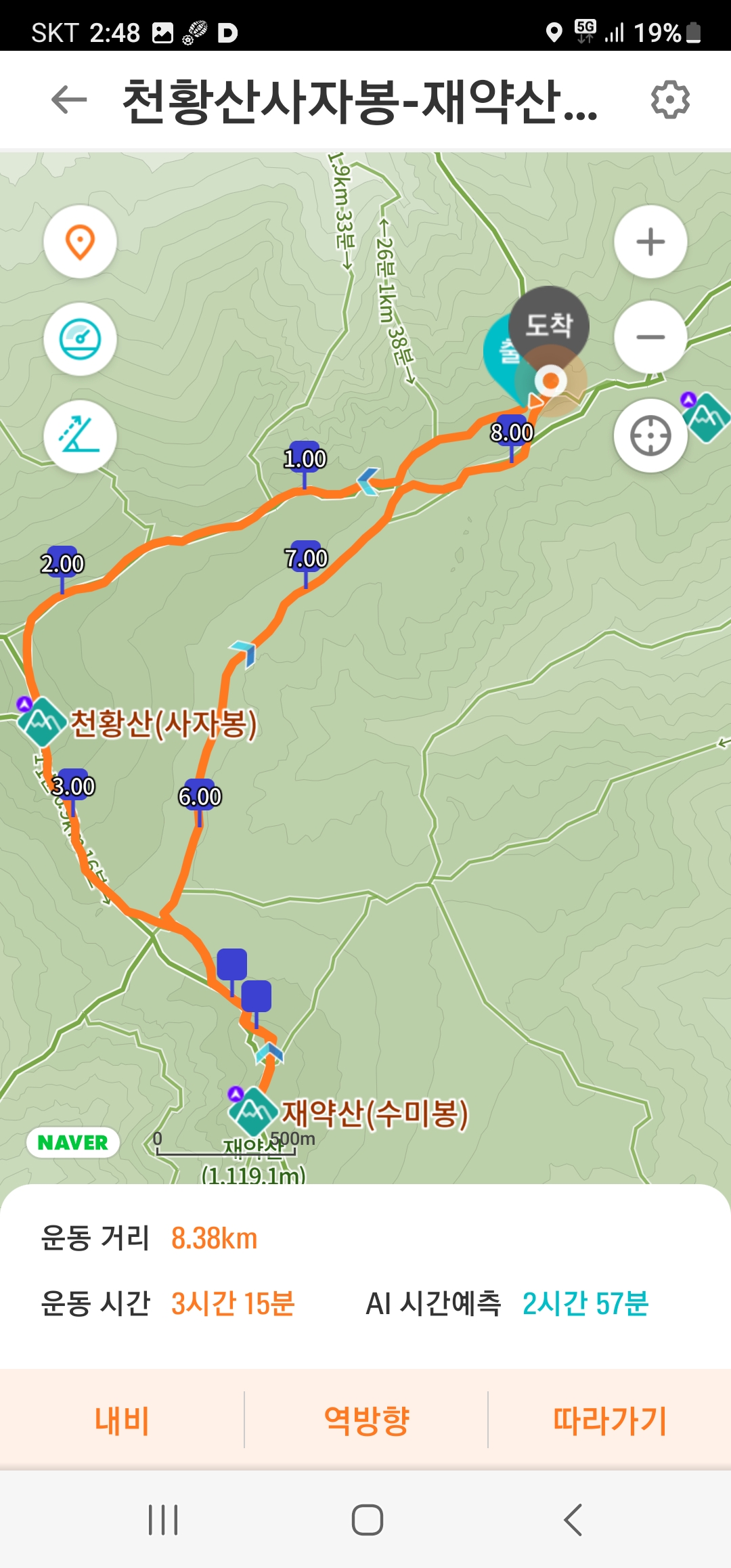Image resolution: width=731 pixels, height=1568 pixels.
Task: Zoom out on the map
Action: coord(650,337)
